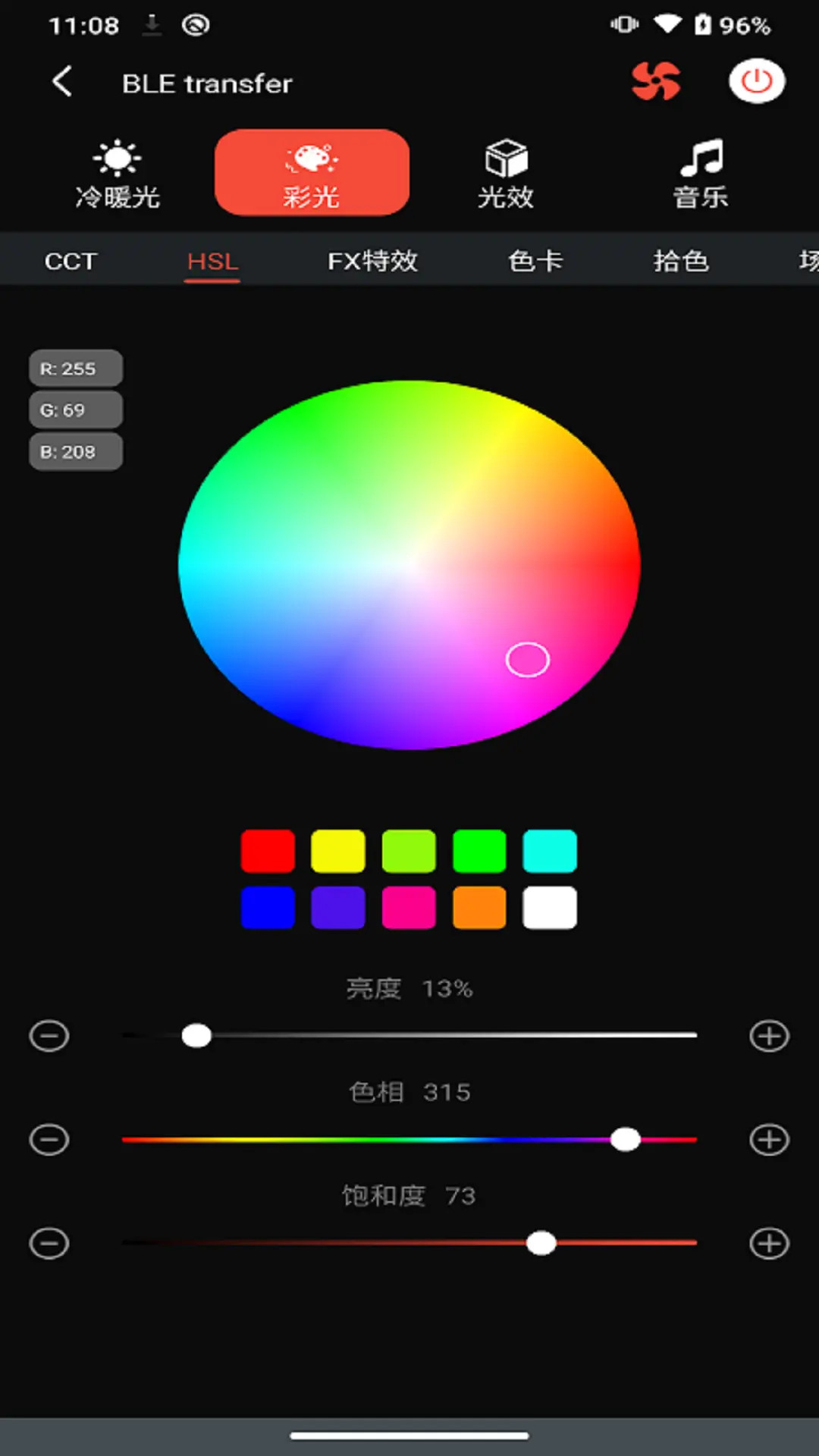The height and width of the screenshot is (1456, 819).
Task: Open the red fan control icon
Action: click(656, 81)
